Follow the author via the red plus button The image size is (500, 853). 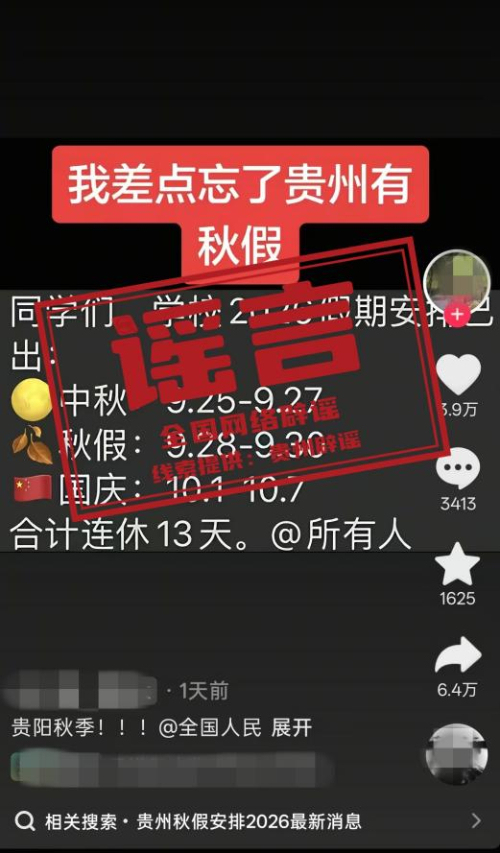pos(458,314)
